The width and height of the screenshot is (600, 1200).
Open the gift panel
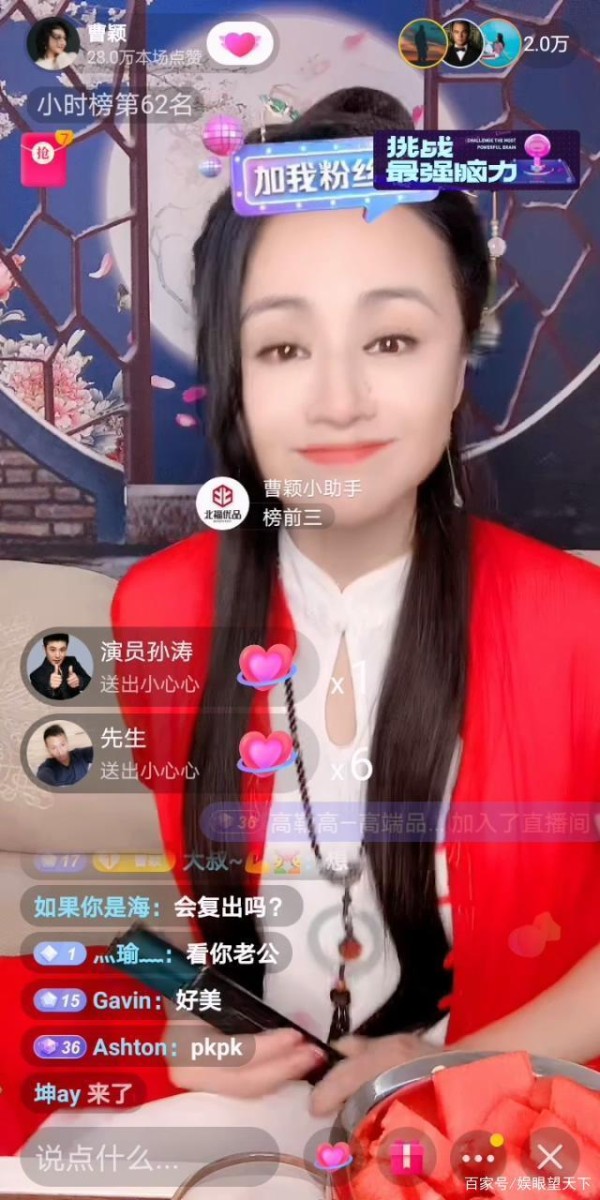pos(404,1157)
